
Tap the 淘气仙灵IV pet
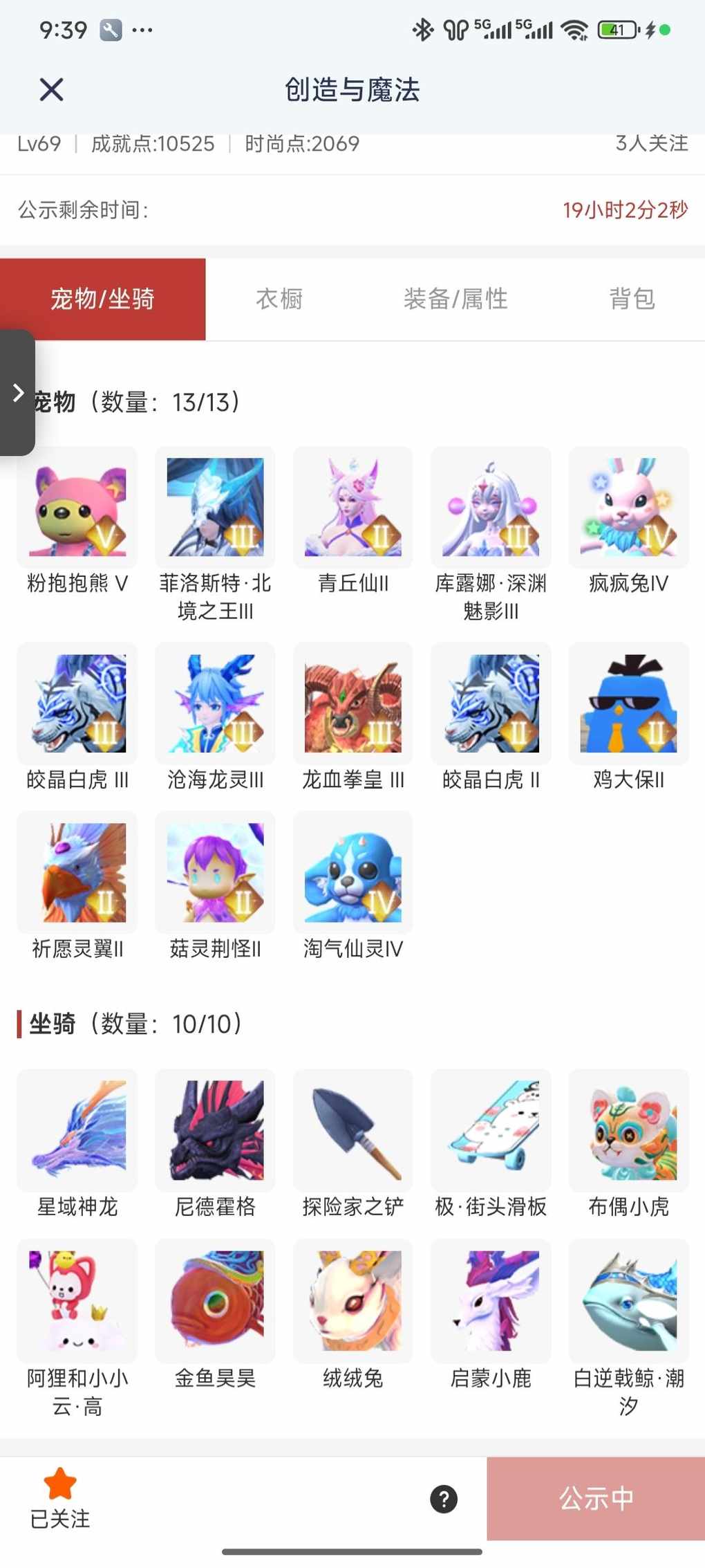click(353, 872)
